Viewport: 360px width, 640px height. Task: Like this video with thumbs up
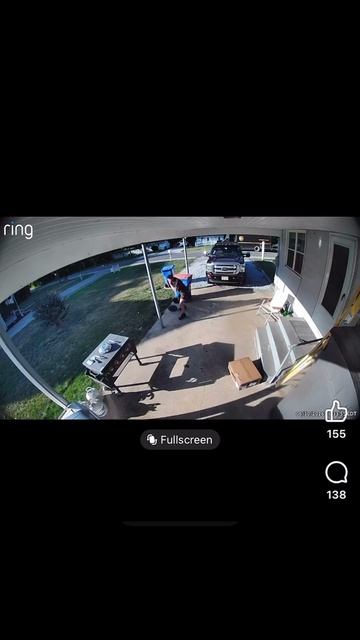tap(336, 411)
